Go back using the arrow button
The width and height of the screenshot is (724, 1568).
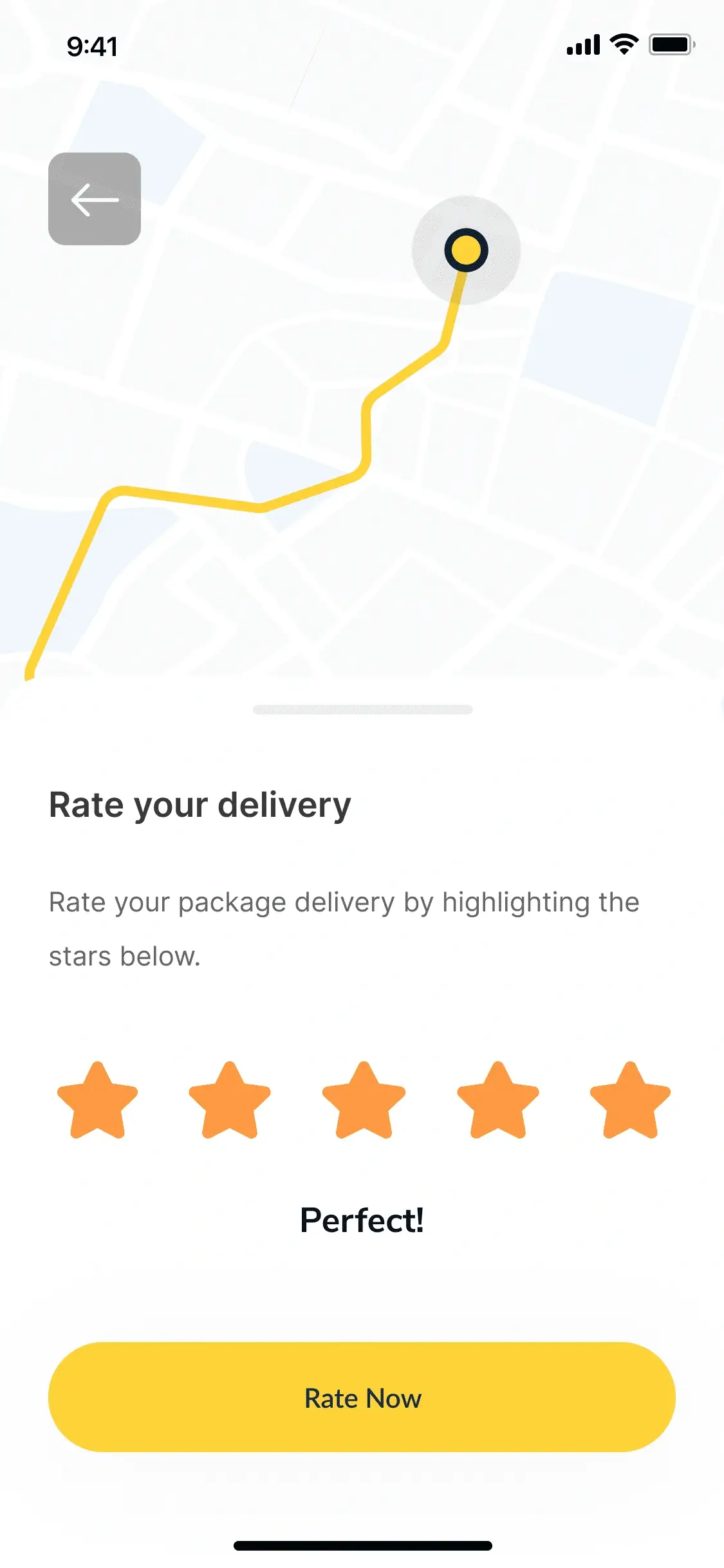95,199
